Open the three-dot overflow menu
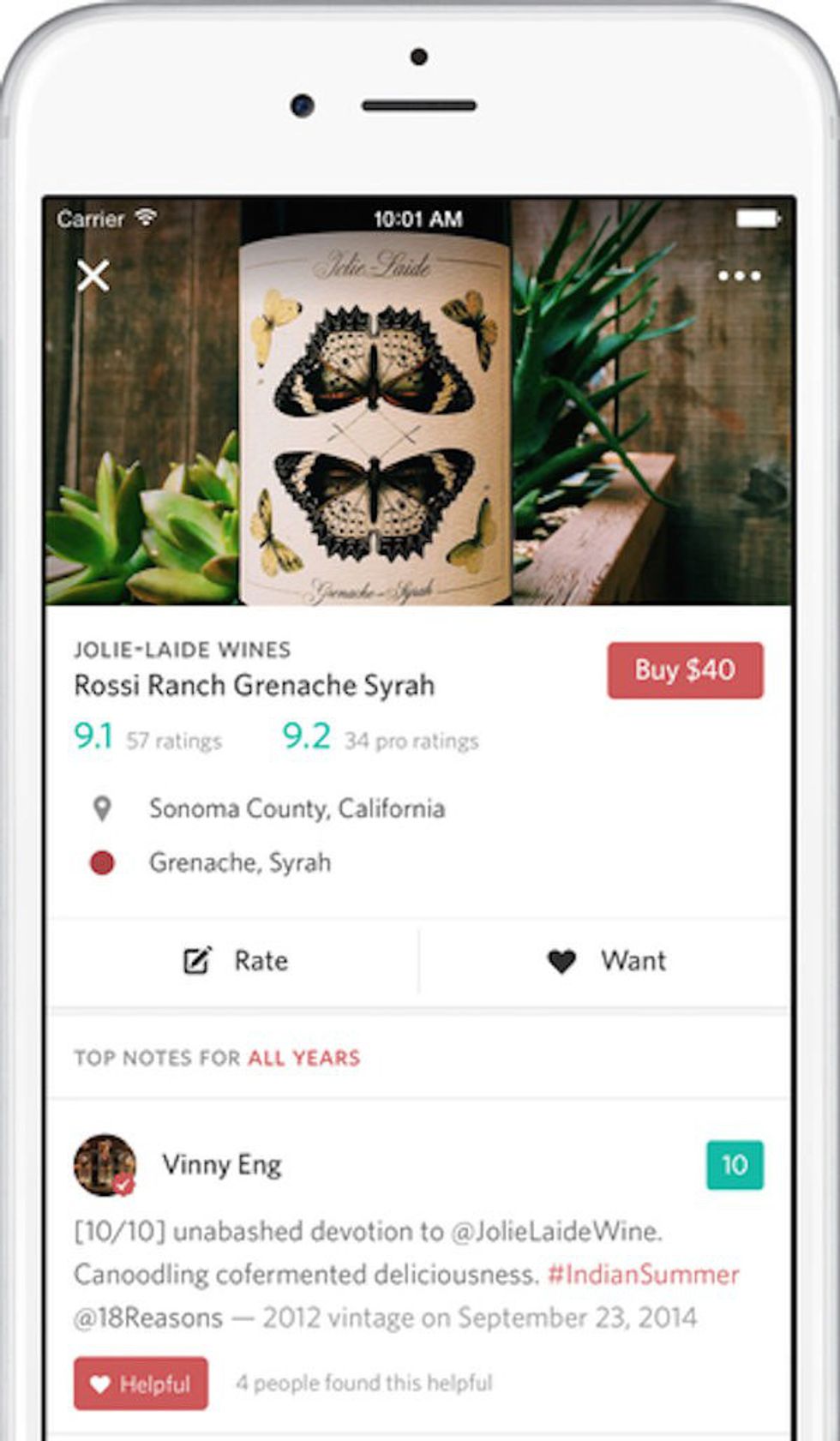The image size is (840, 1441). [739, 276]
